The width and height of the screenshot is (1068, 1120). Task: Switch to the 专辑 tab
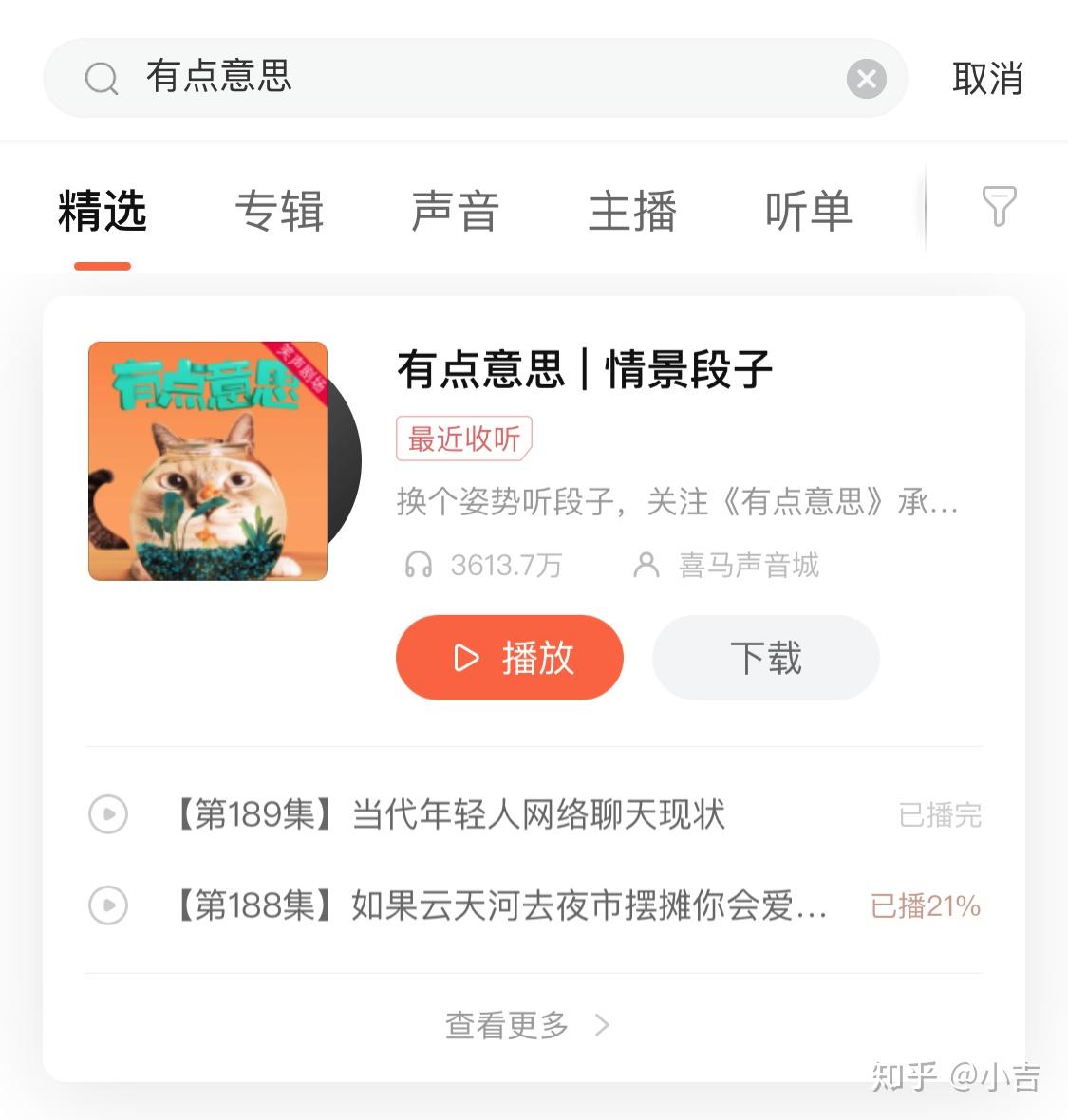tap(279, 211)
